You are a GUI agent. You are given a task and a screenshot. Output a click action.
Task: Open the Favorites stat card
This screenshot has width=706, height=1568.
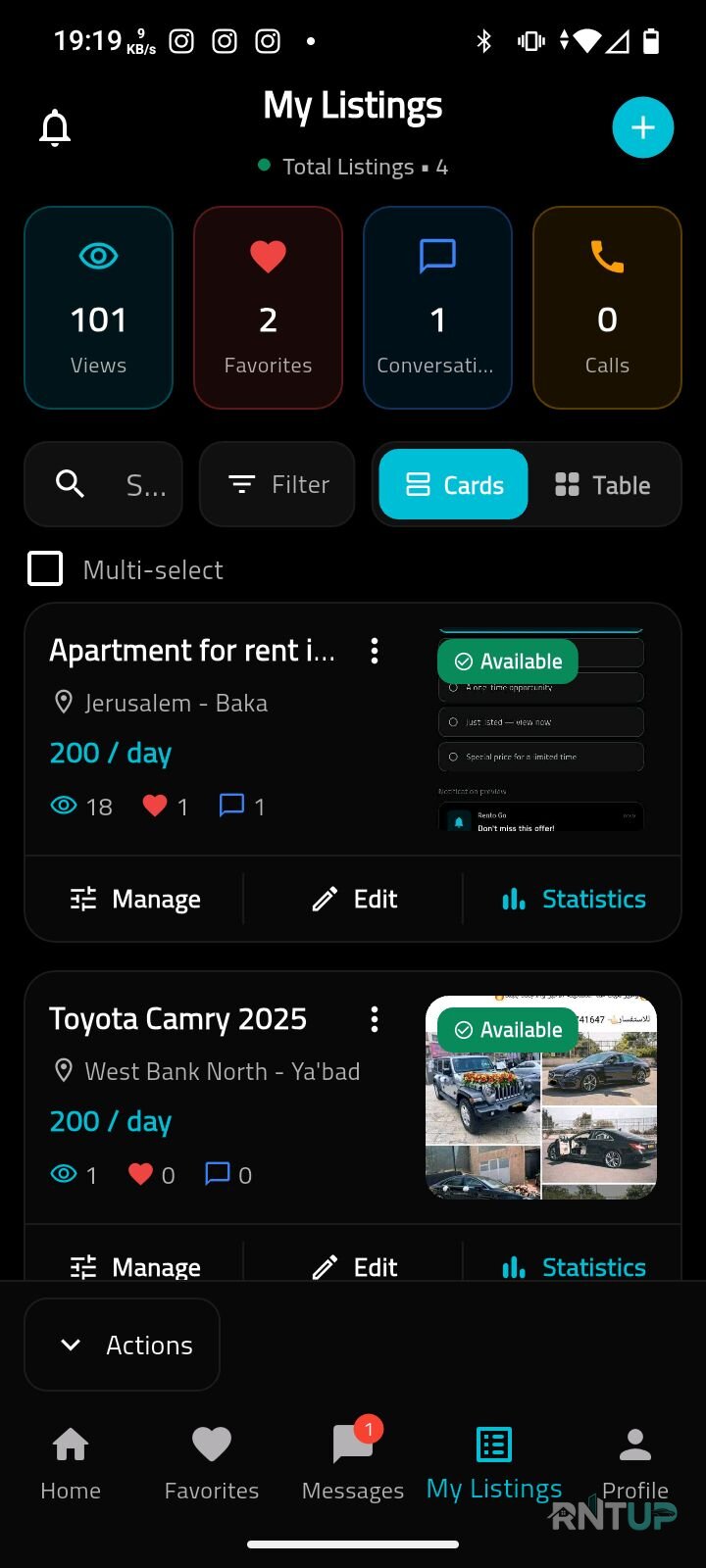point(268,308)
